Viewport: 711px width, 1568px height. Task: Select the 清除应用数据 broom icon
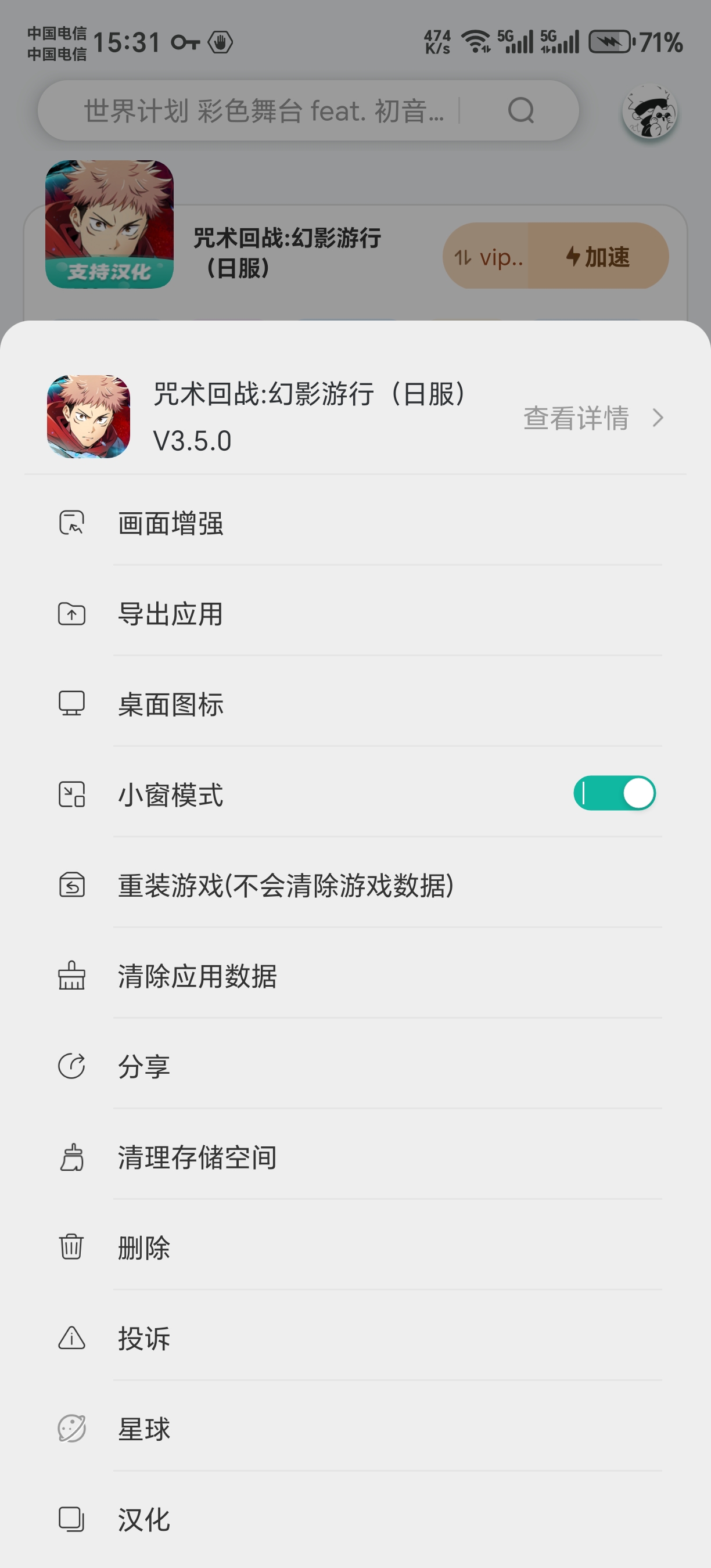coord(71,977)
